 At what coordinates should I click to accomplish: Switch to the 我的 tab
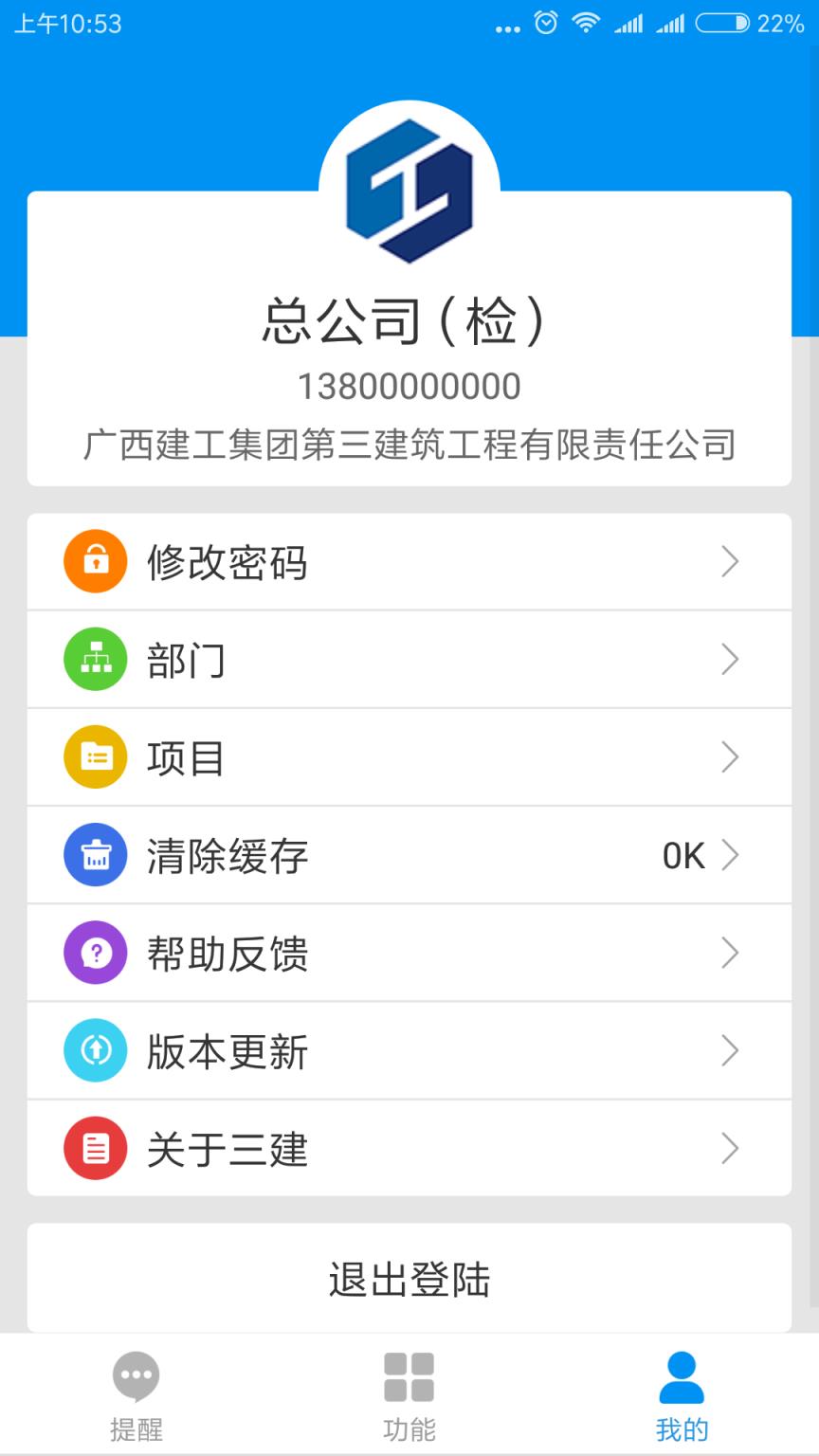(x=682, y=1393)
